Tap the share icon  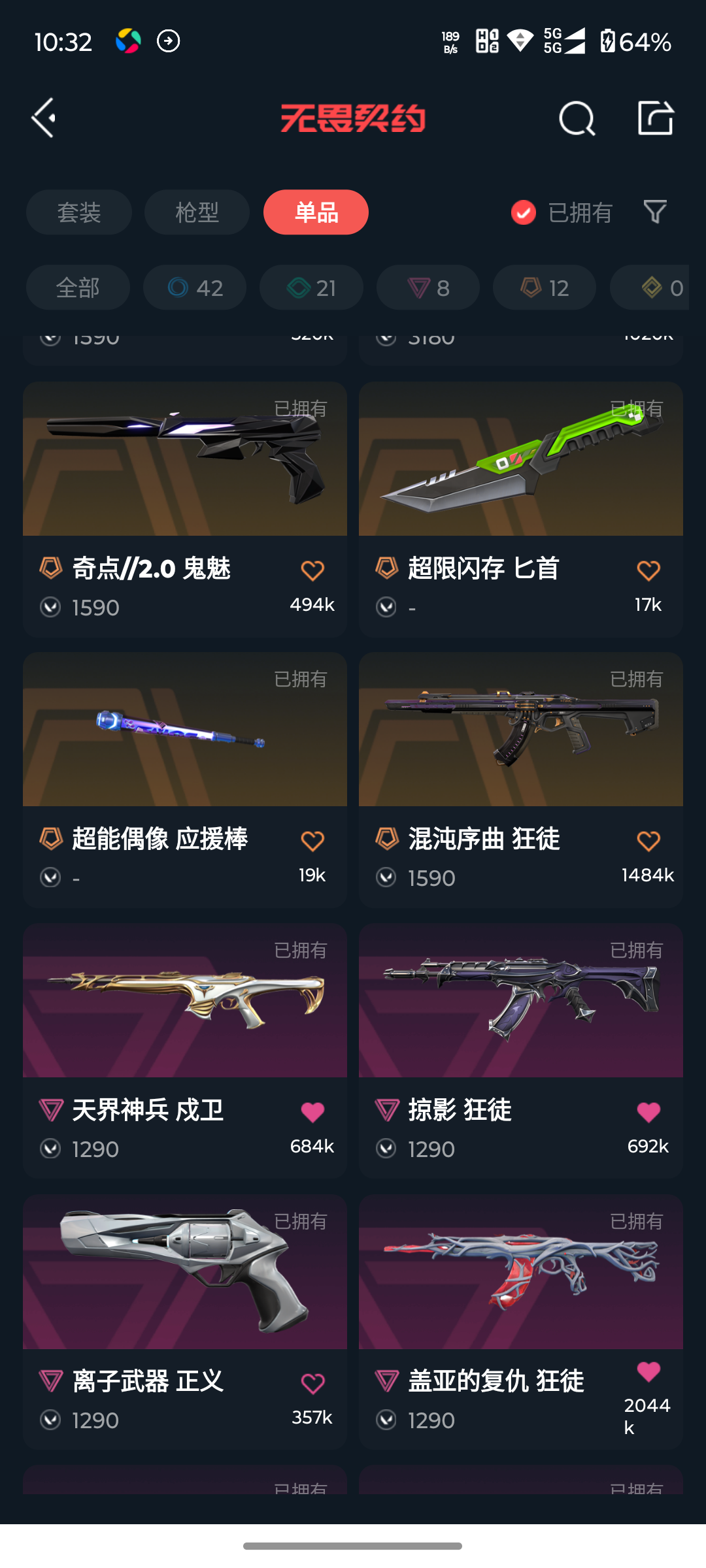(x=655, y=118)
